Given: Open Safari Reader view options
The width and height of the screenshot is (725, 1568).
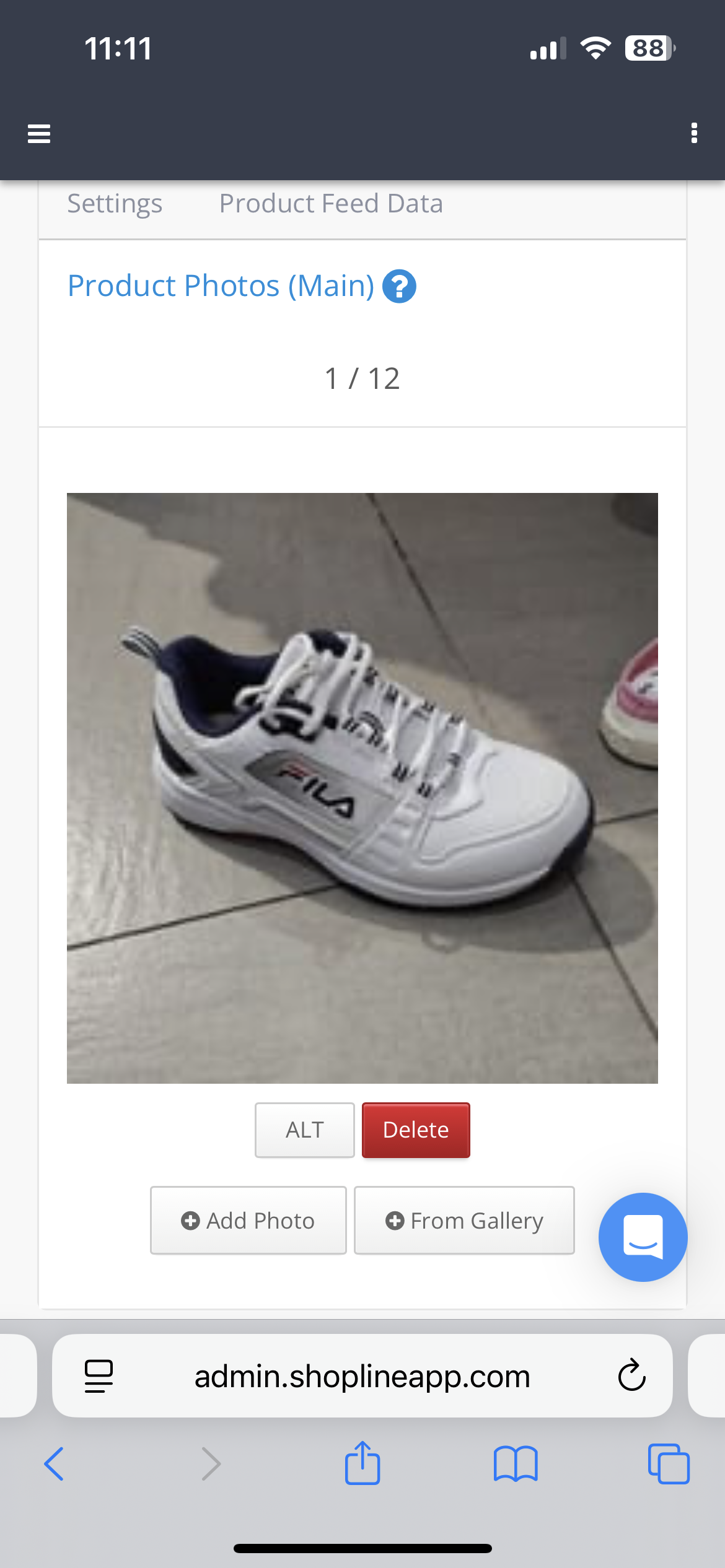Looking at the screenshot, I should coord(99,1375).
